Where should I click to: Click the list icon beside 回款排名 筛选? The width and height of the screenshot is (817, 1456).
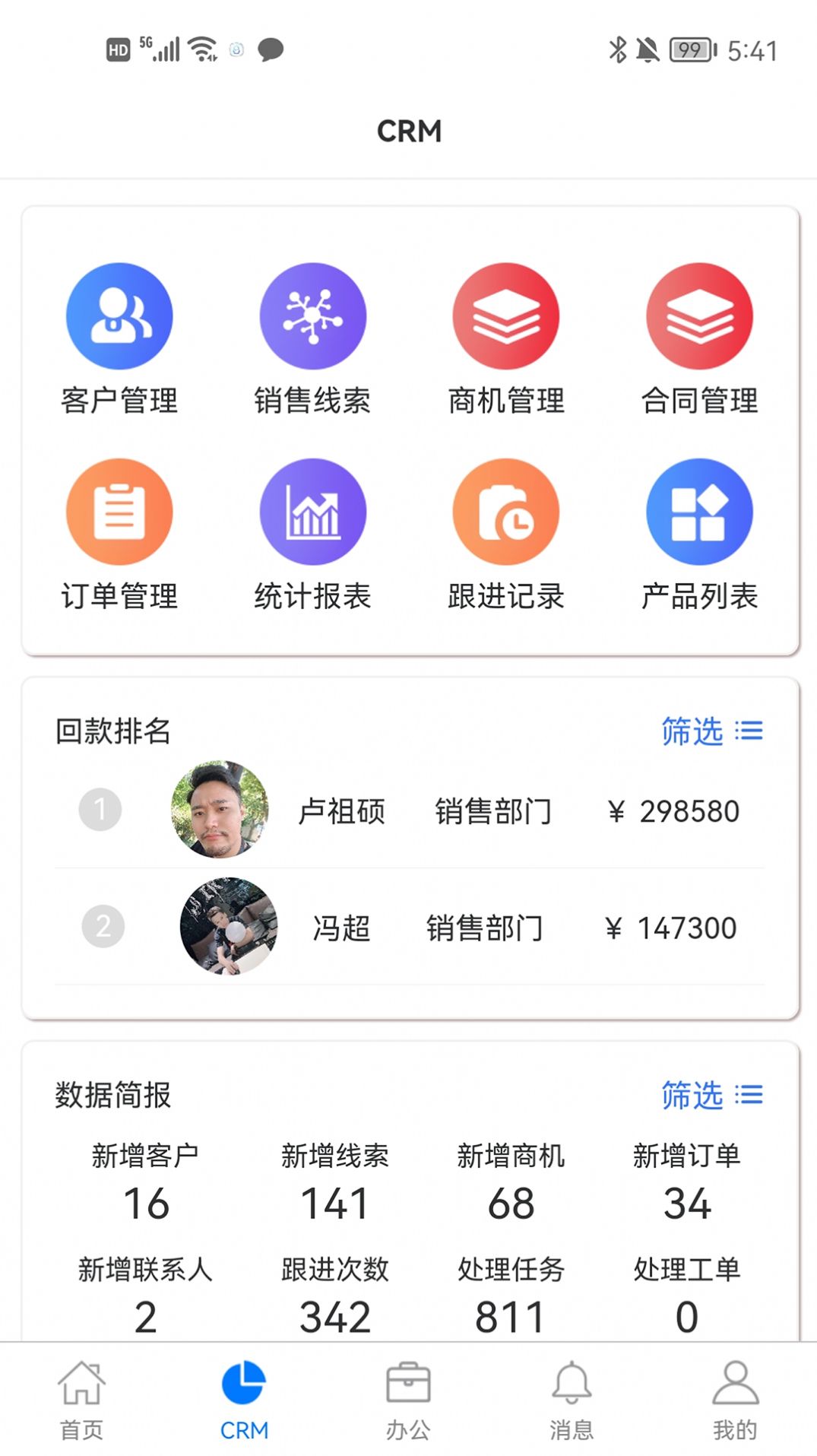752,732
